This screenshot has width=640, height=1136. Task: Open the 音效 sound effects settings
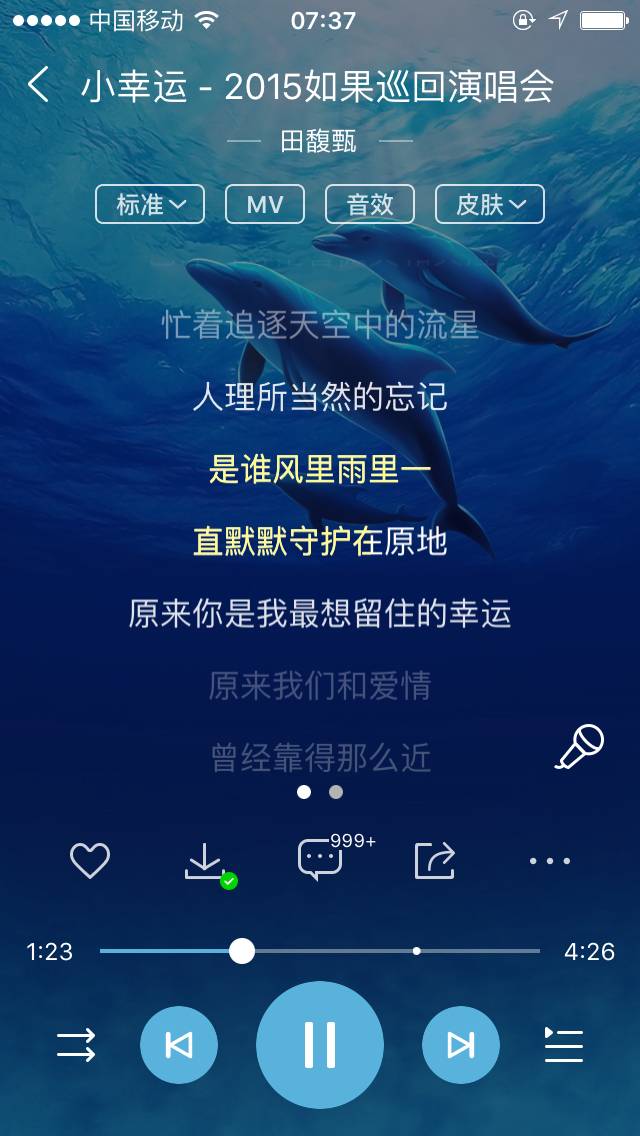click(x=370, y=204)
